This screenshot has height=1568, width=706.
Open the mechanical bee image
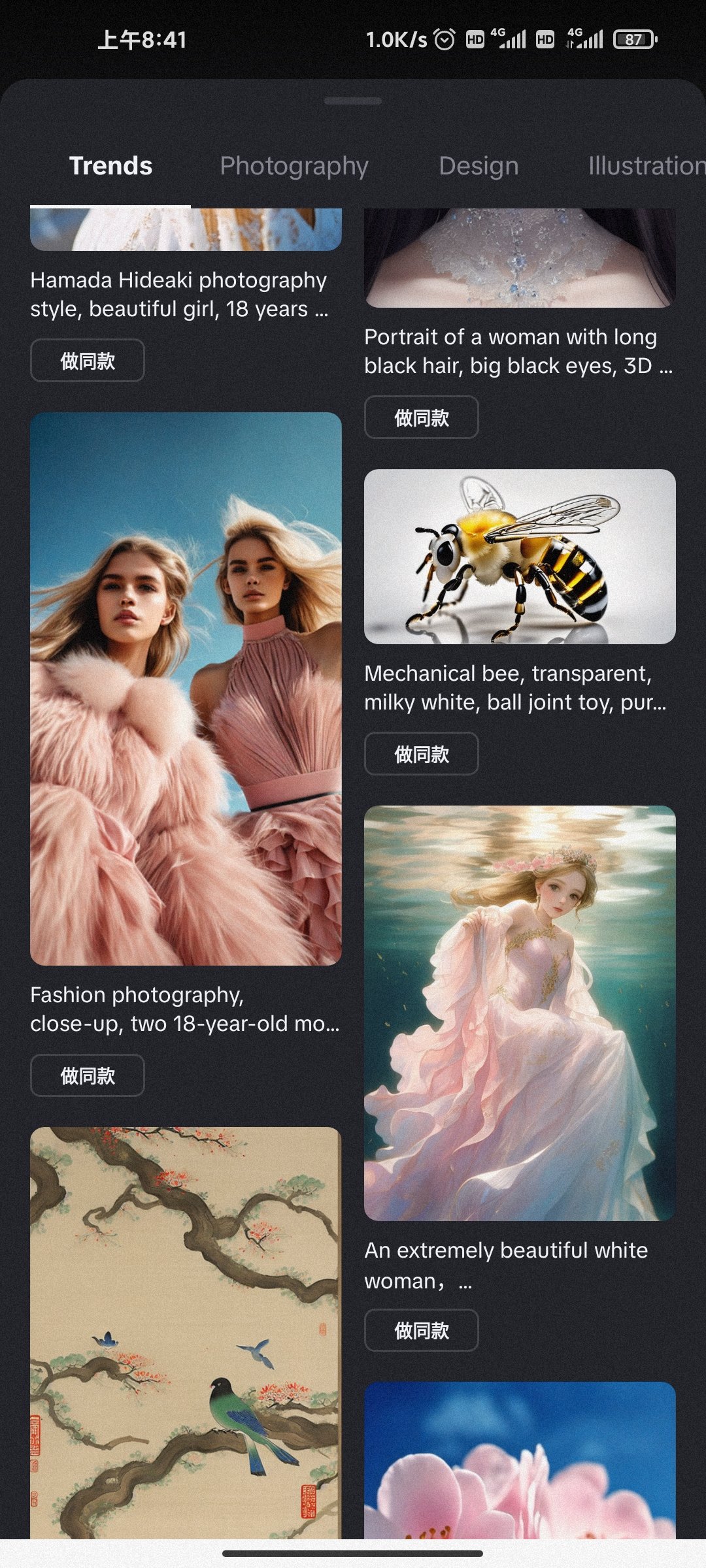520,557
